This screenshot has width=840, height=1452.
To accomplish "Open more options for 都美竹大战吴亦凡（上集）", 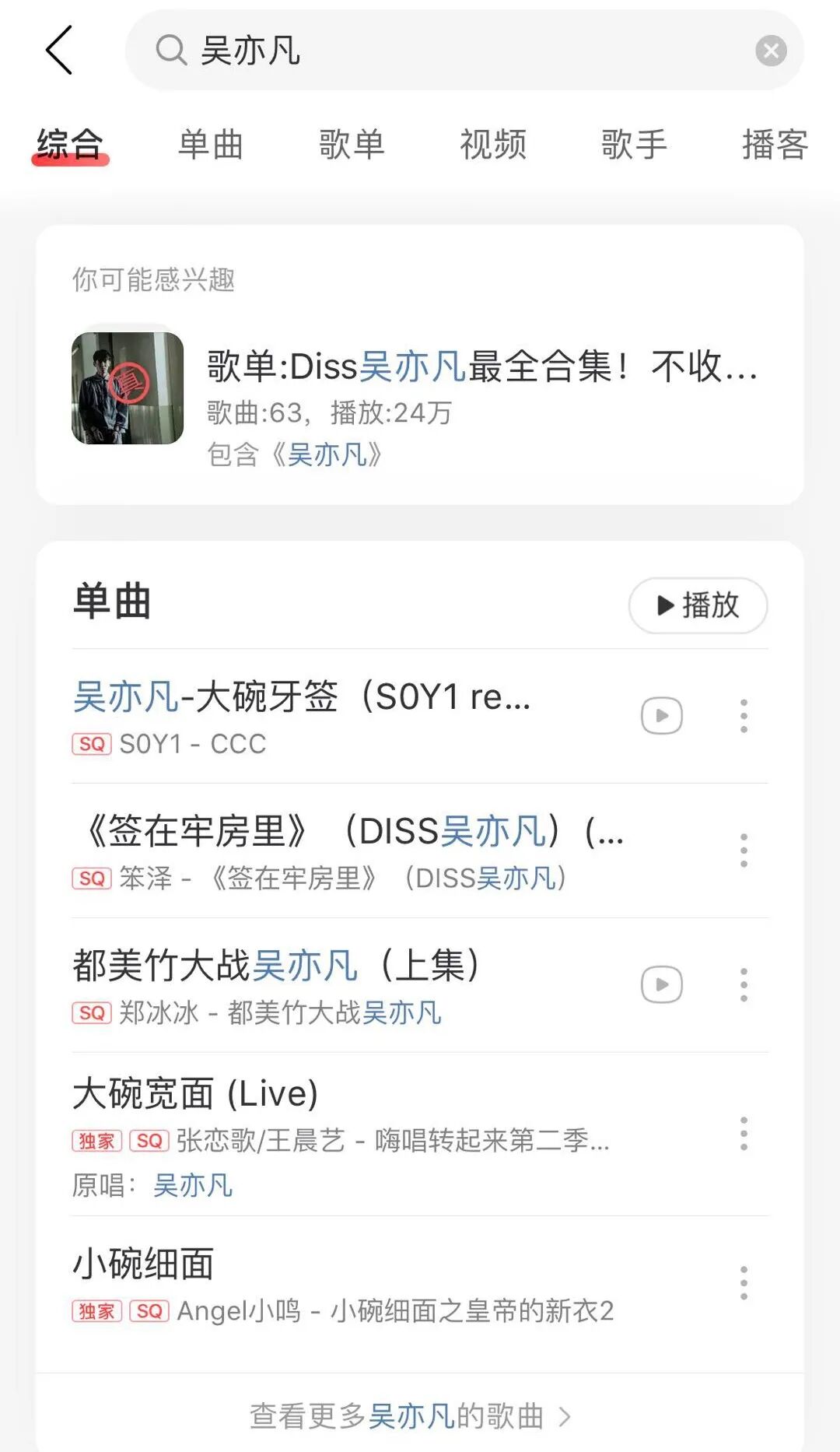I will [x=744, y=984].
